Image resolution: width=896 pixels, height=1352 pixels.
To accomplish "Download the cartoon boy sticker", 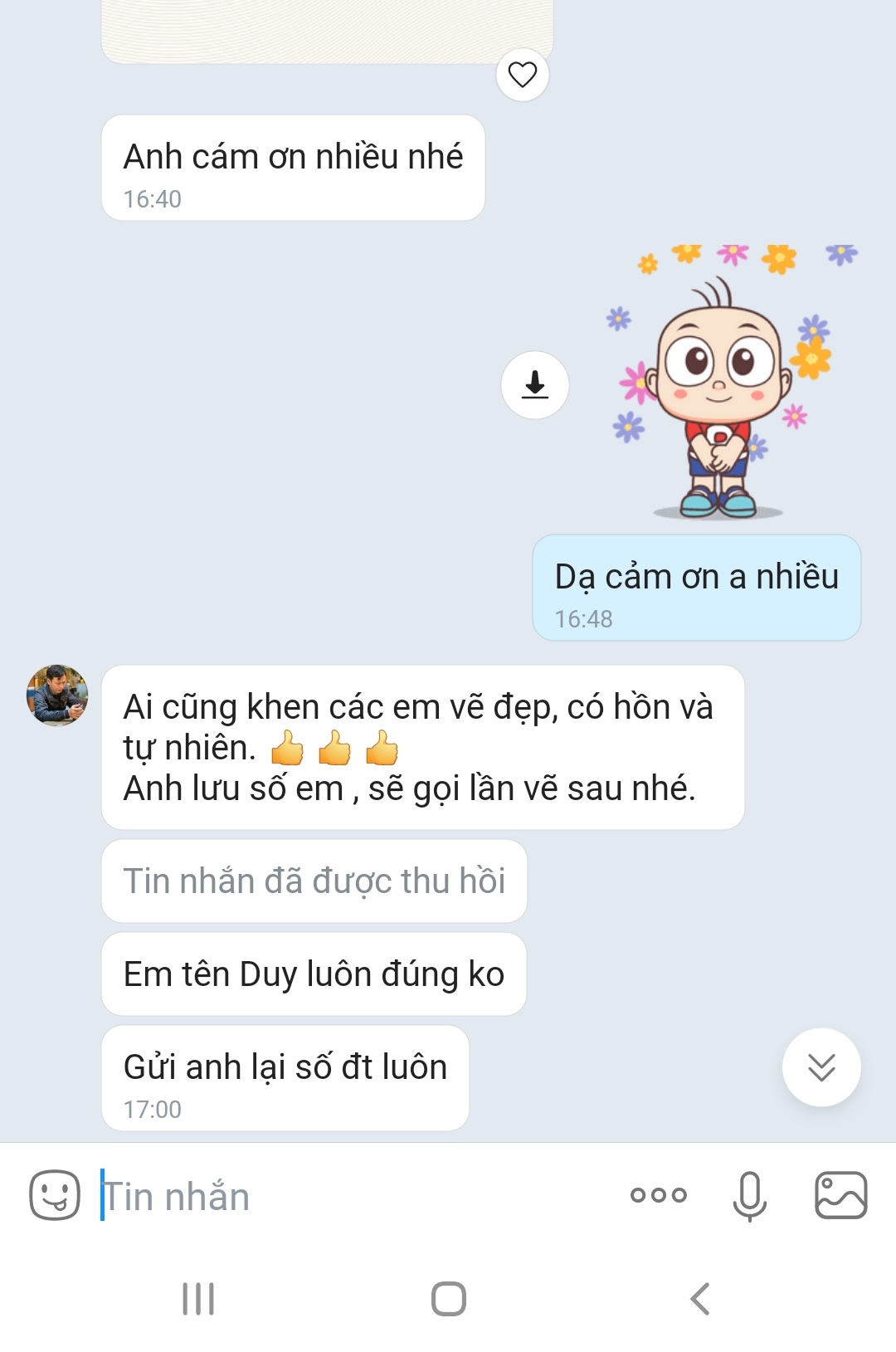I will click(x=535, y=385).
